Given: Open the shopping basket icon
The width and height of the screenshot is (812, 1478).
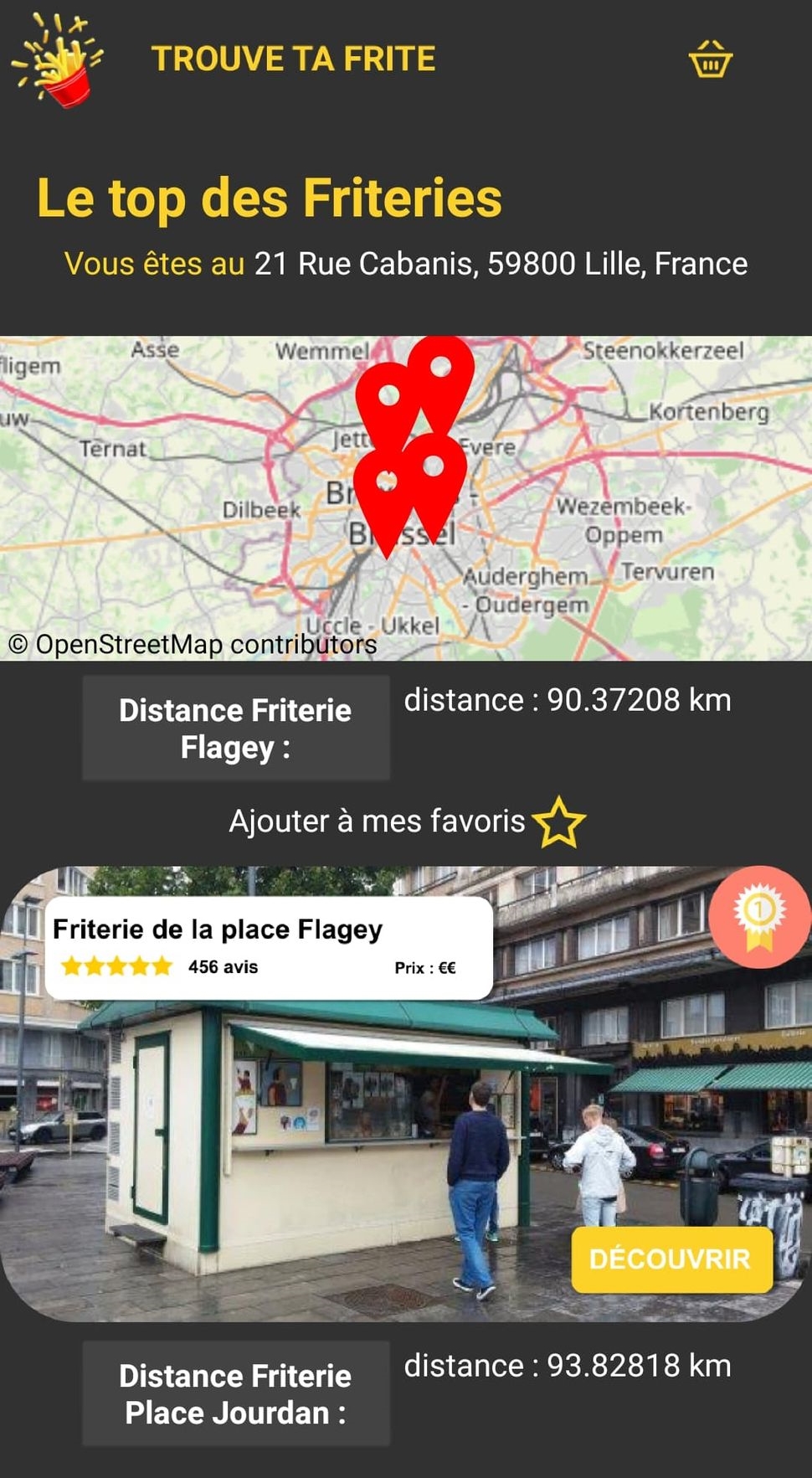Looking at the screenshot, I should 710,59.
